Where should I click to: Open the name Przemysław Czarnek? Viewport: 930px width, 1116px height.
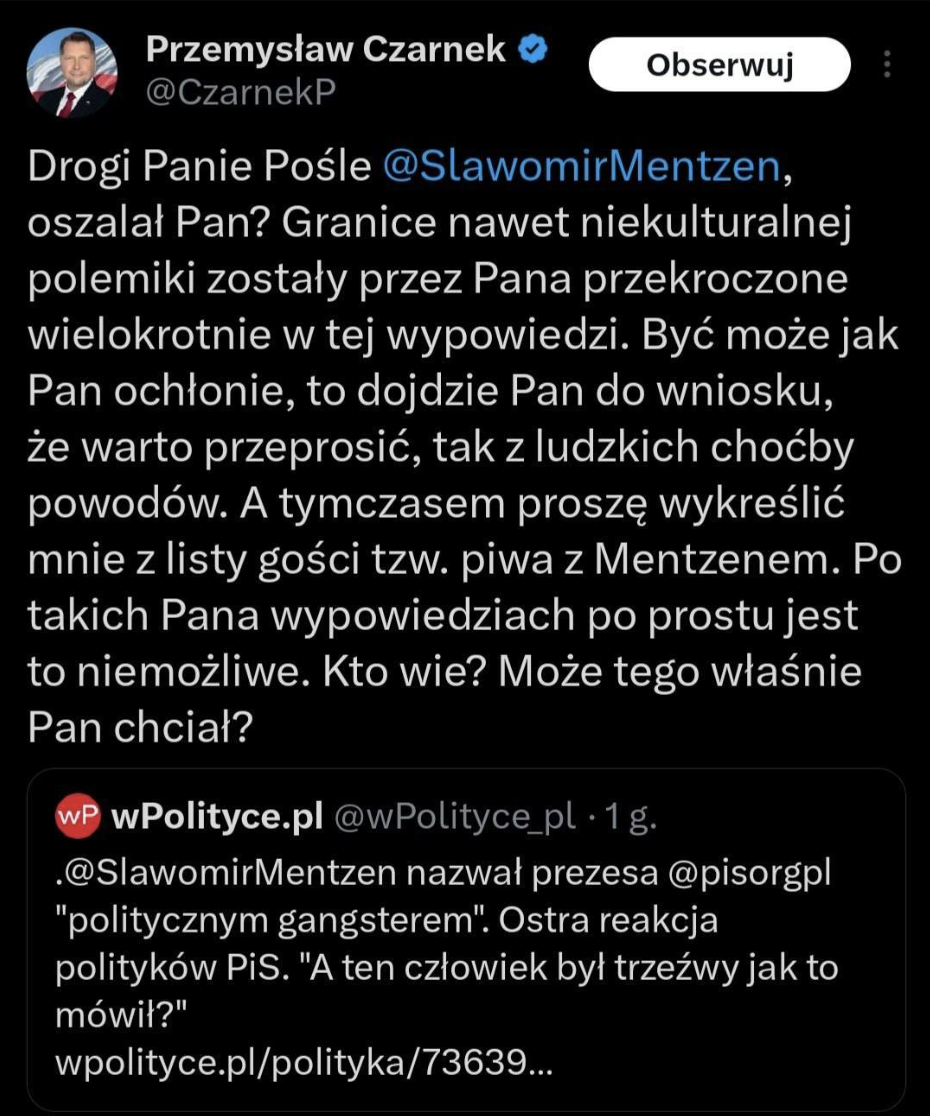(326, 48)
